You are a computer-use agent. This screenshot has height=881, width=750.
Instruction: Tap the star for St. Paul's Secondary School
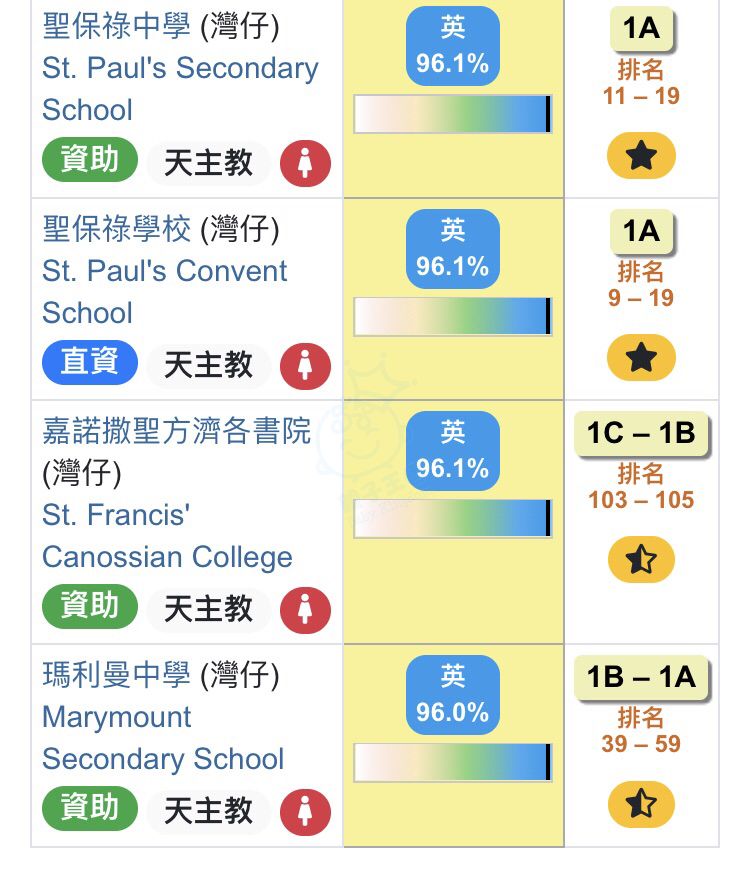[x=641, y=156]
